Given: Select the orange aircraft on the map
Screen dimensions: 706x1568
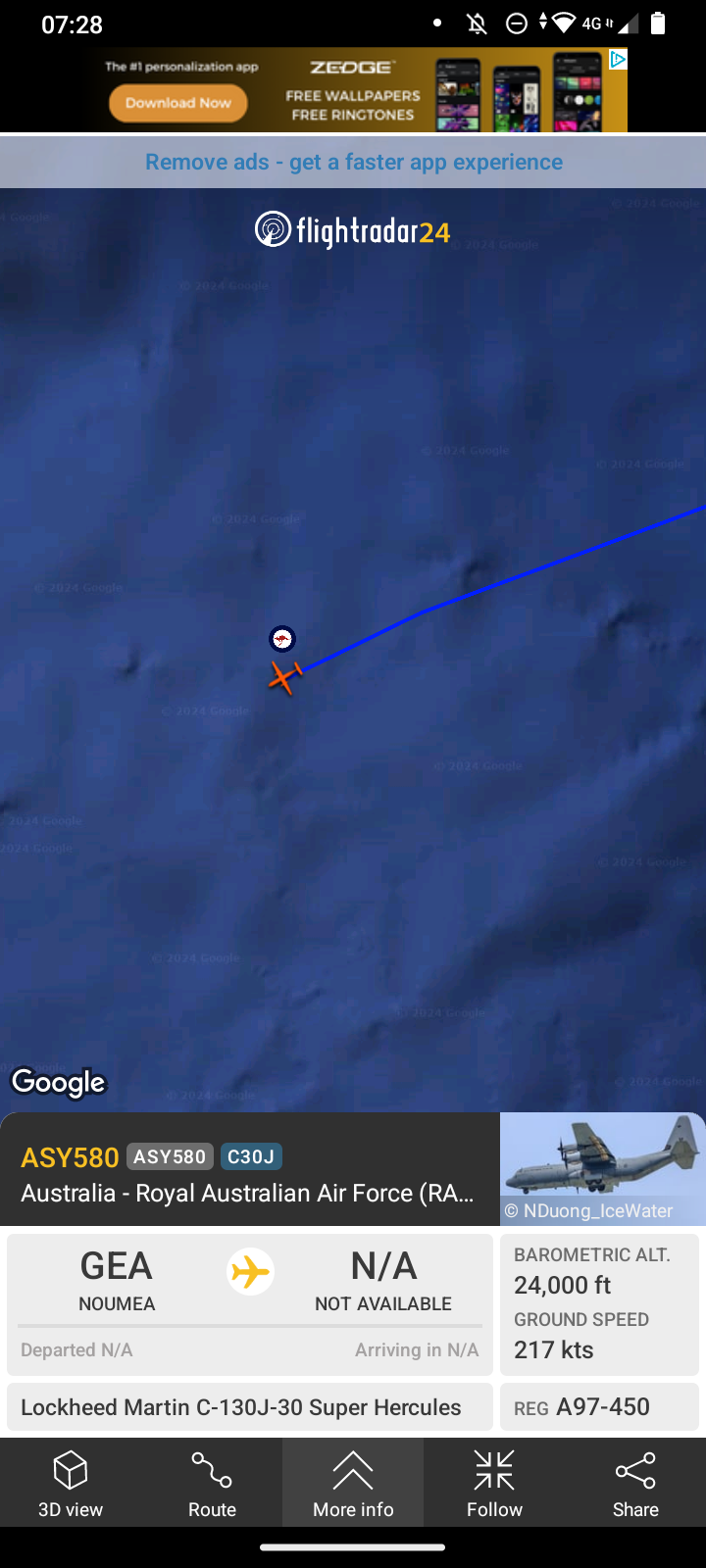Looking at the screenshot, I should [284, 676].
